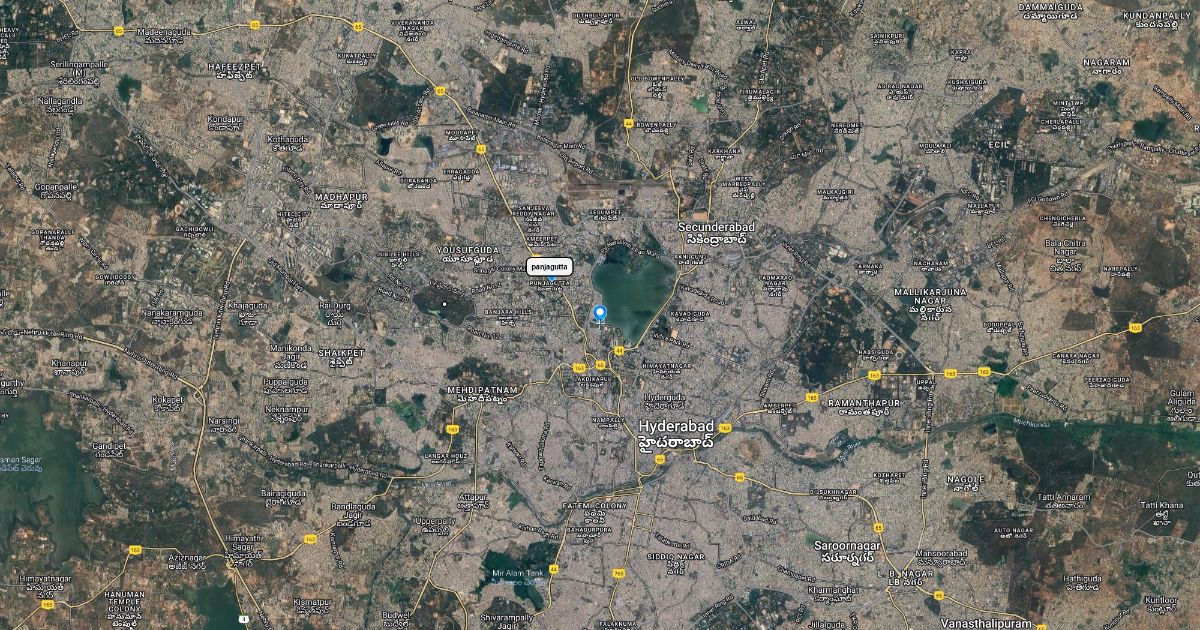This screenshot has width=1200, height=630.
Task: Select the panjagutta marker label
Action: tap(549, 268)
